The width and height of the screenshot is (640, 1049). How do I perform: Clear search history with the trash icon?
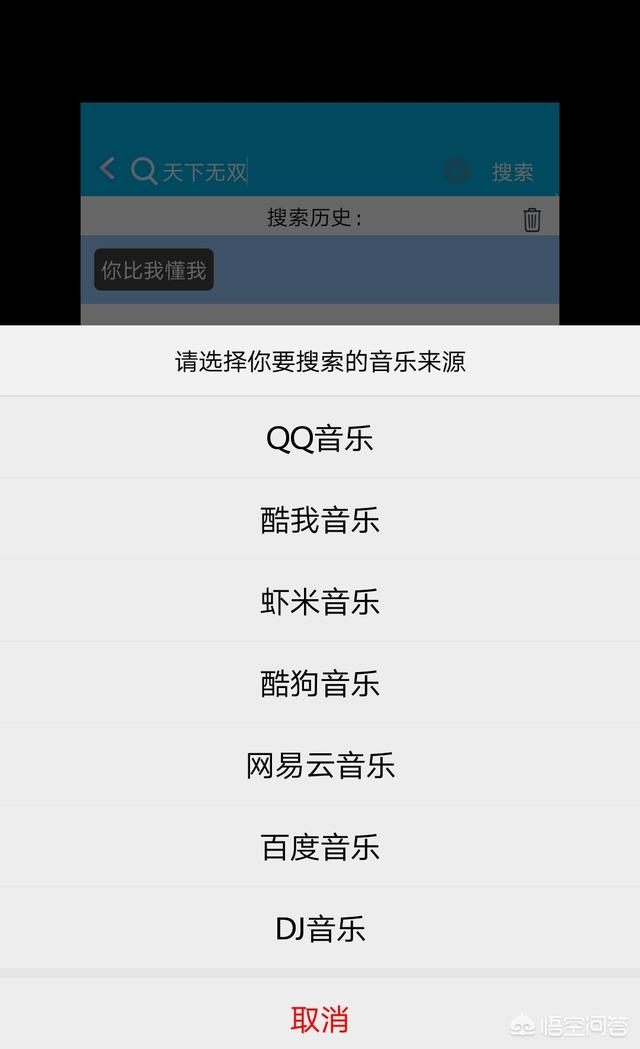(532, 219)
